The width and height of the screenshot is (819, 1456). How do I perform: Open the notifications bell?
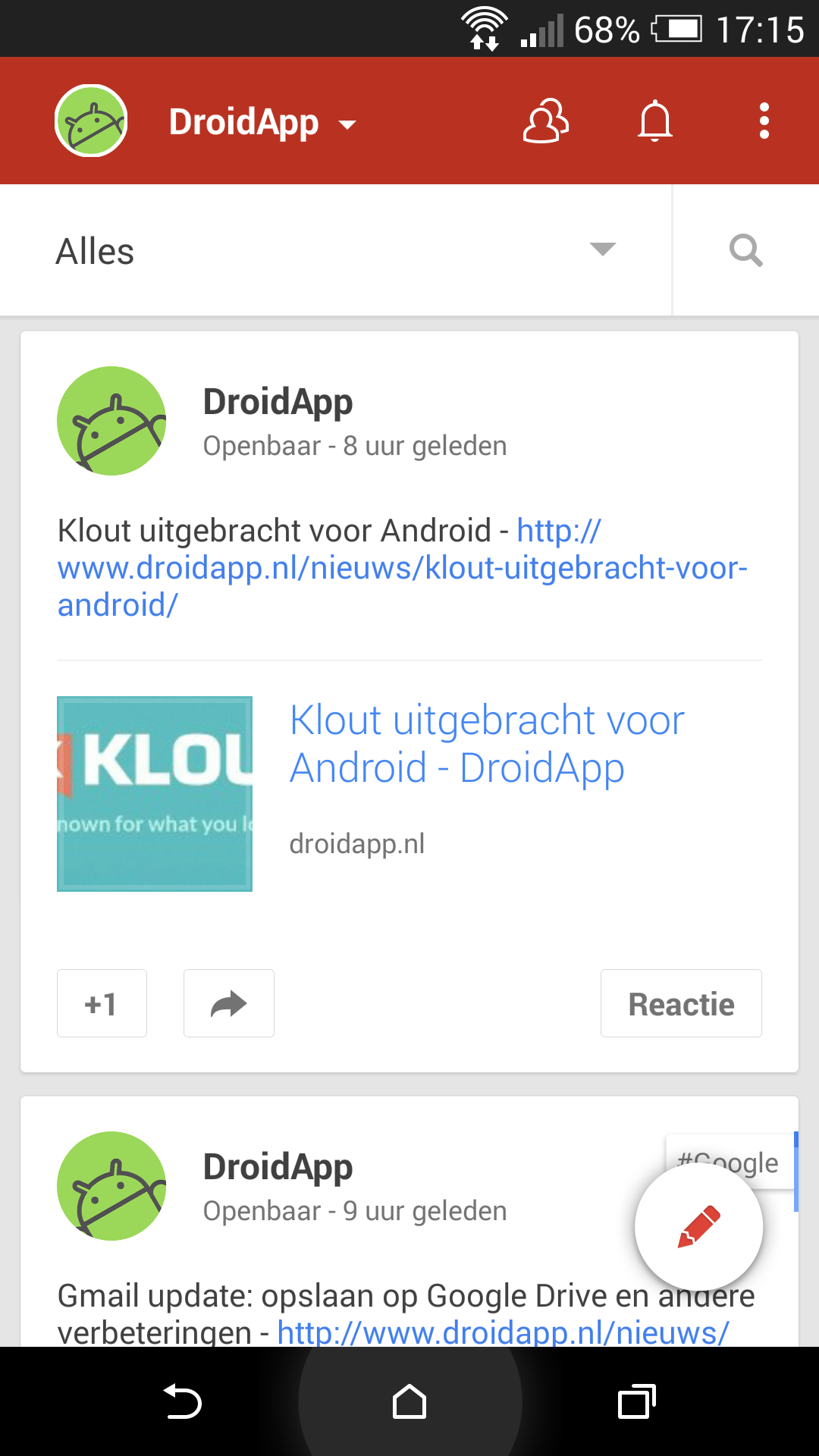655,121
